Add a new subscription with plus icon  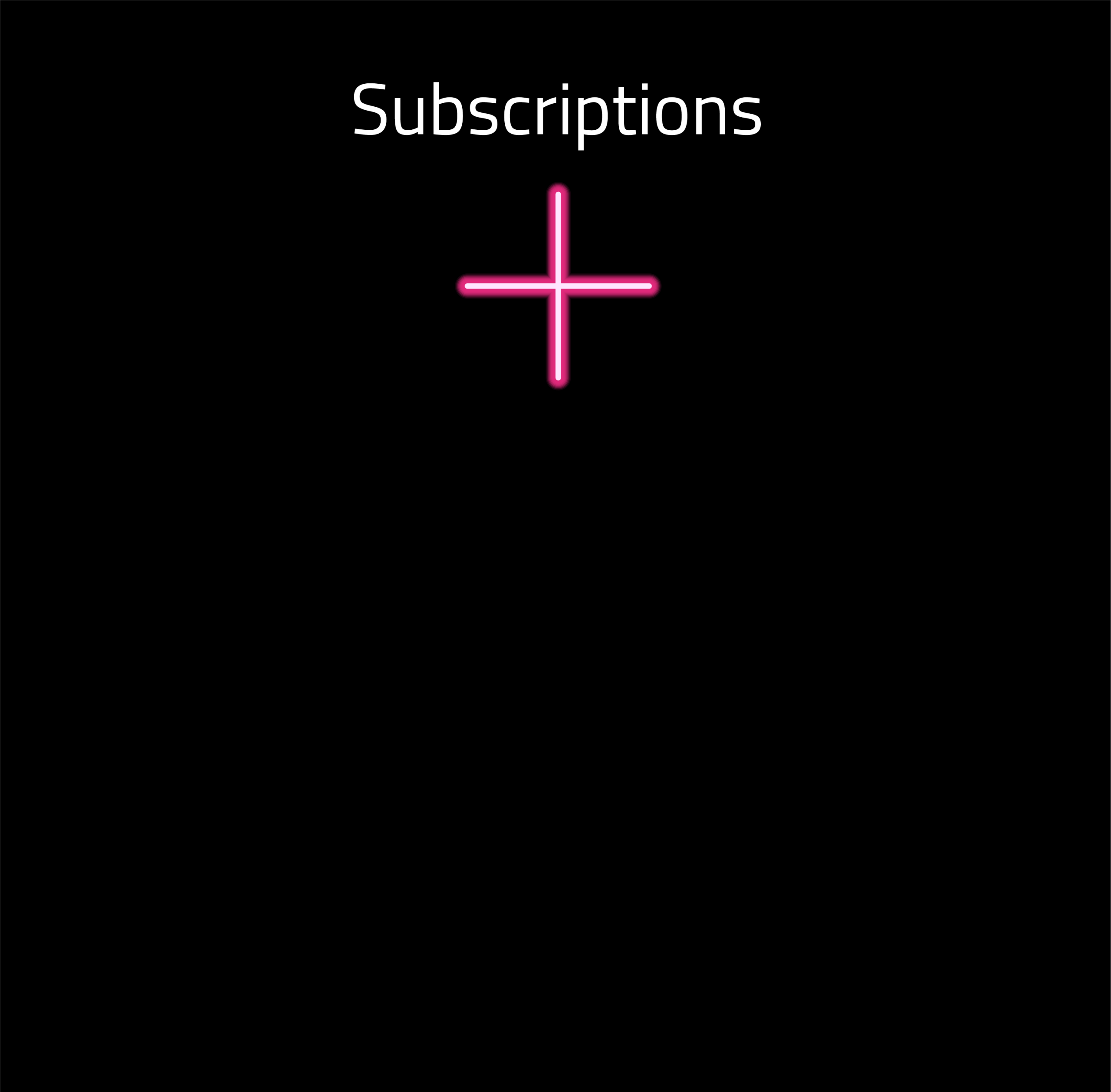click(x=558, y=285)
